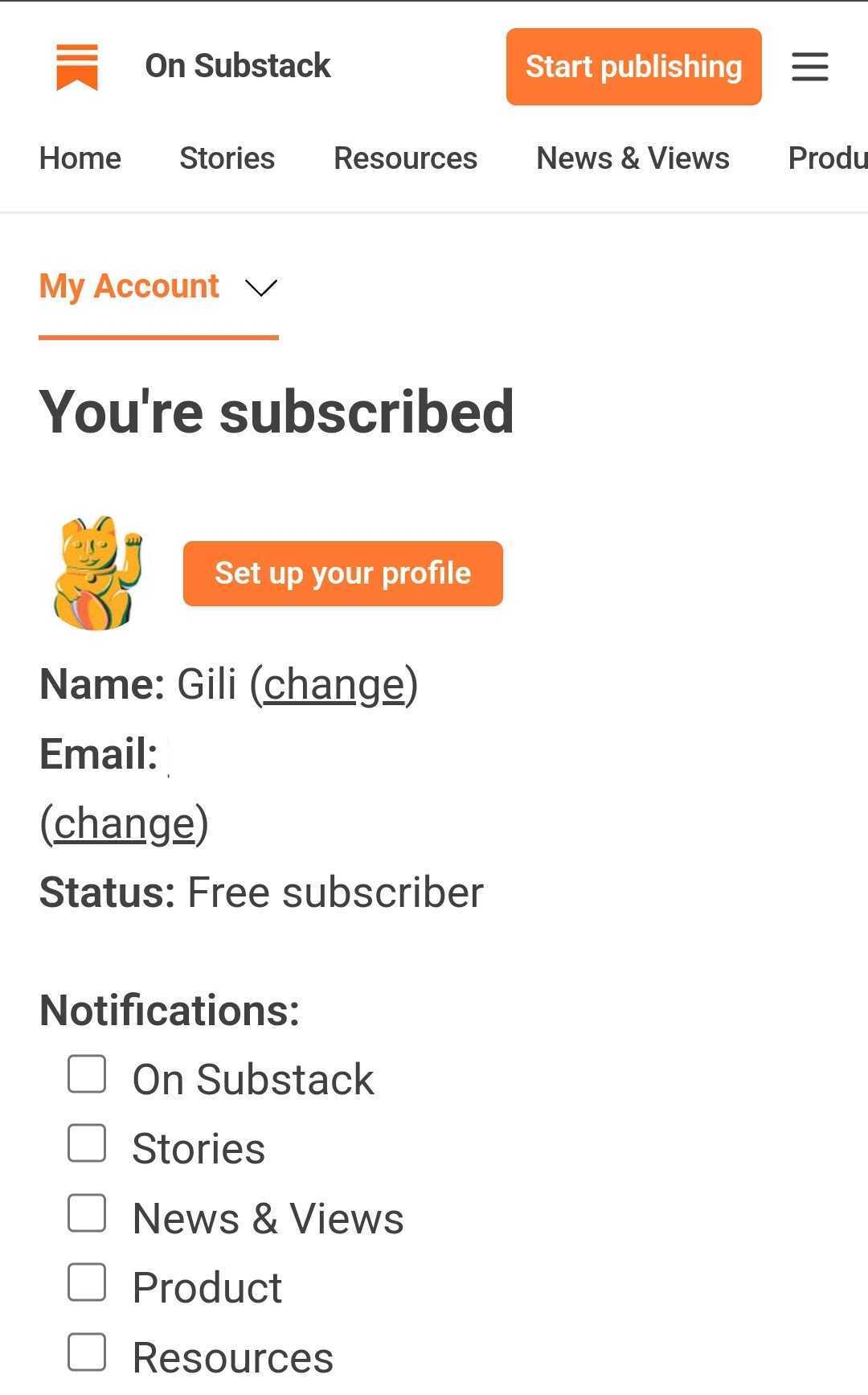868x1395 pixels.
Task: Open the hamburger navigation menu
Action: click(809, 68)
